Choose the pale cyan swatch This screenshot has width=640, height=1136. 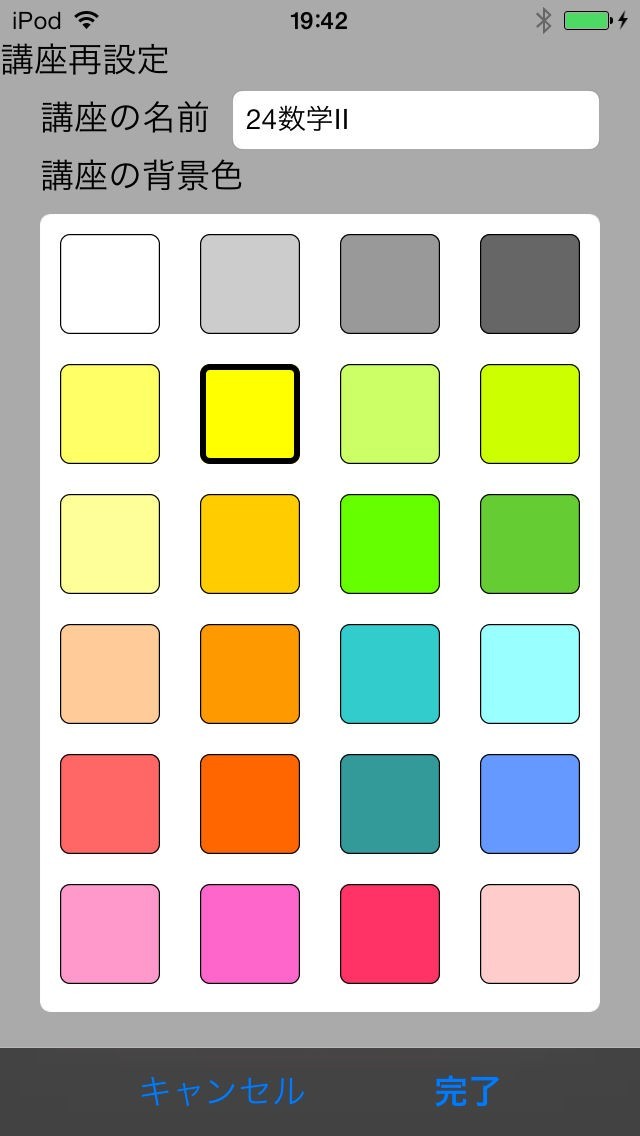pyautogui.click(x=530, y=674)
